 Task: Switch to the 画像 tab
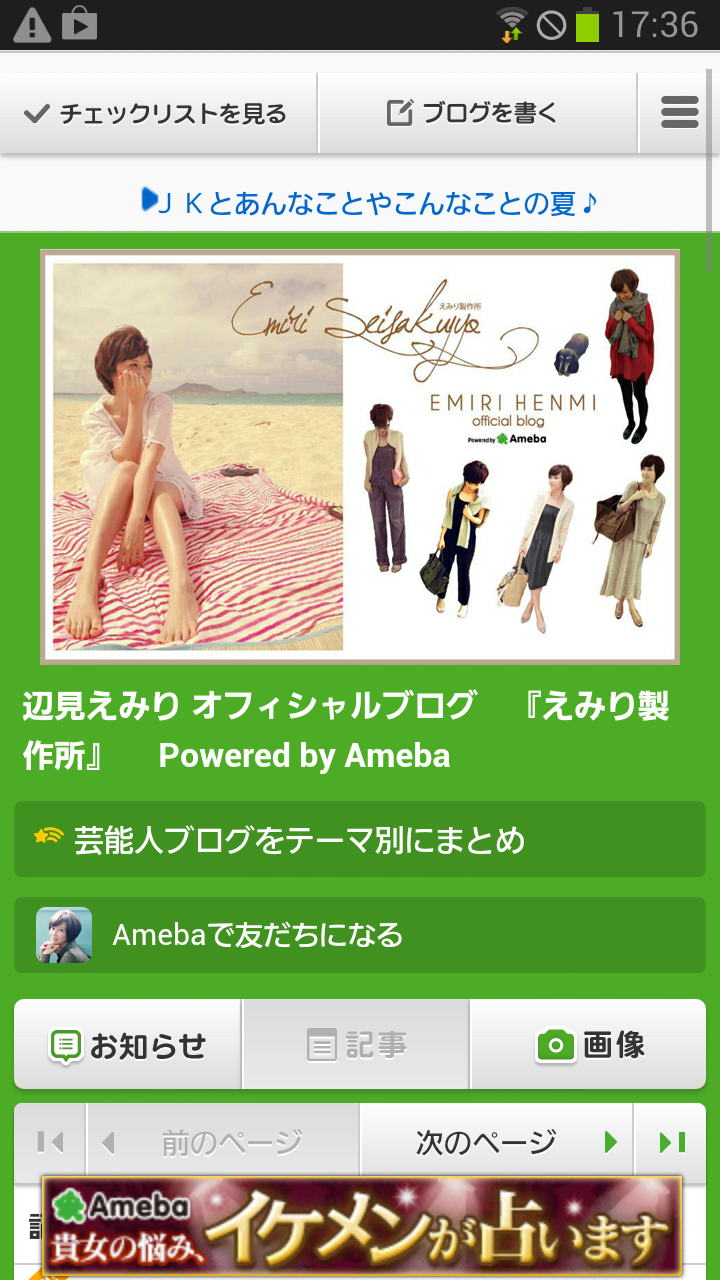click(590, 1046)
